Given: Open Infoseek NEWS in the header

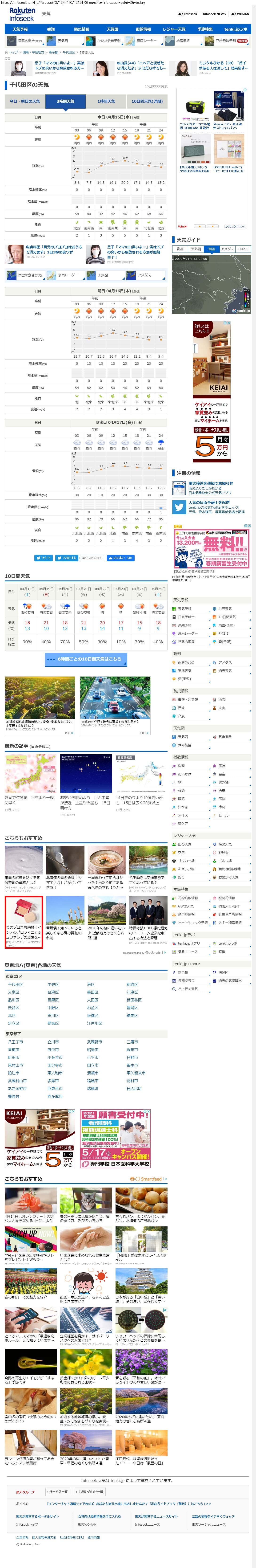Looking at the screenshot, I should (x=213, y=14).
